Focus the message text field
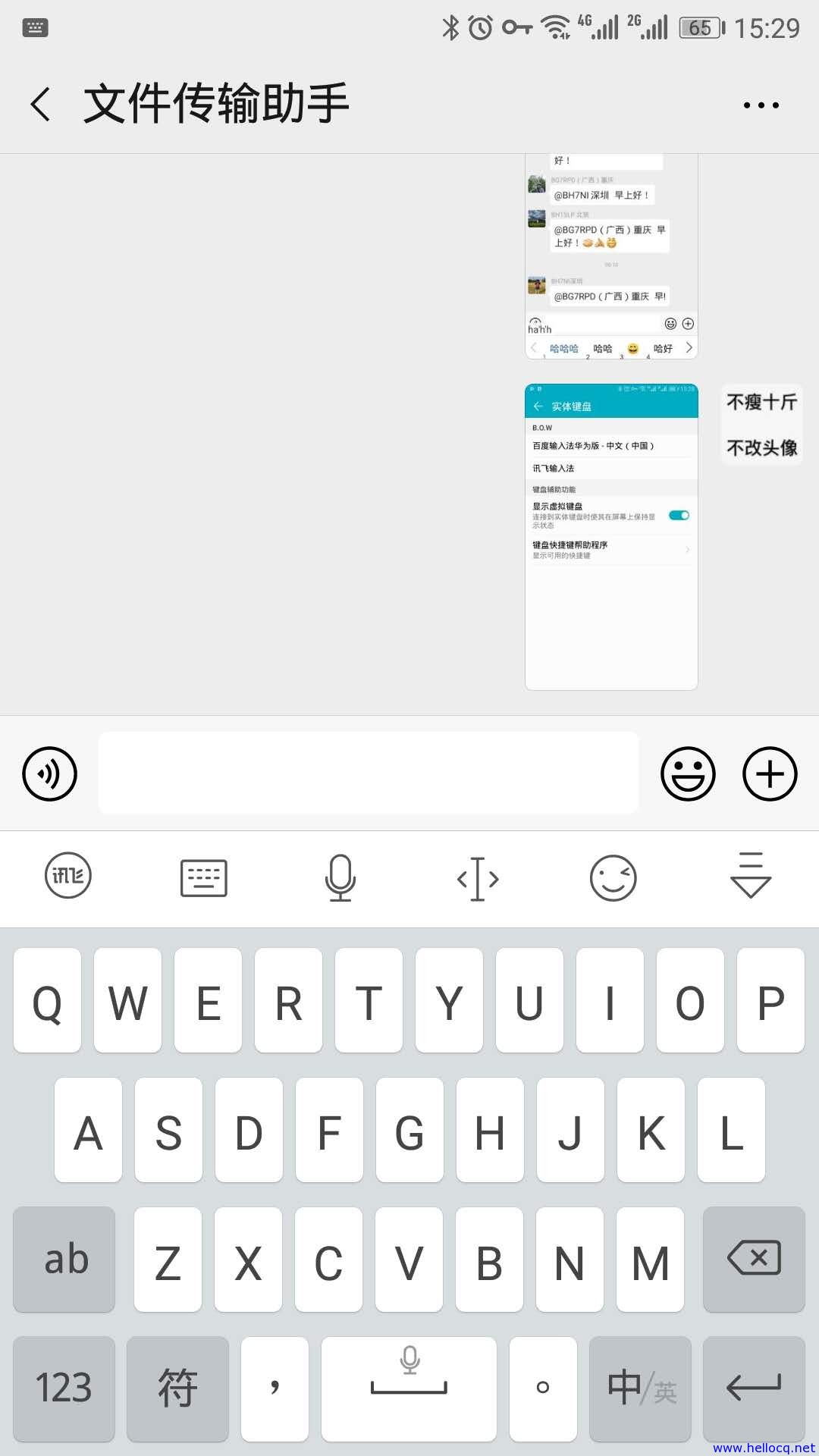819x1456 pixels. pyautogui.click(x=369, y=773)
